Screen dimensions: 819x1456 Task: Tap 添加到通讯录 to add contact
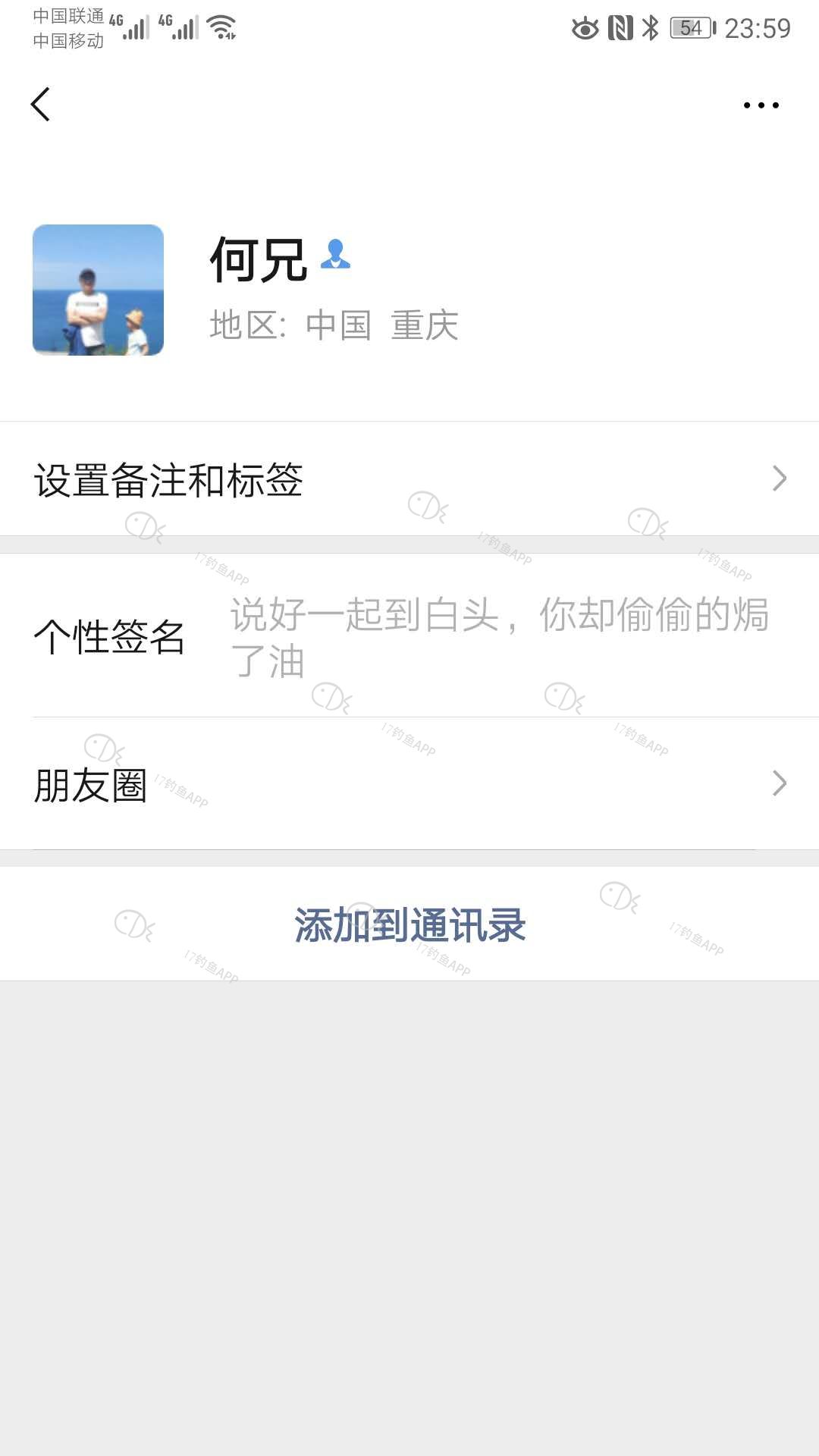tap(409, 924)
